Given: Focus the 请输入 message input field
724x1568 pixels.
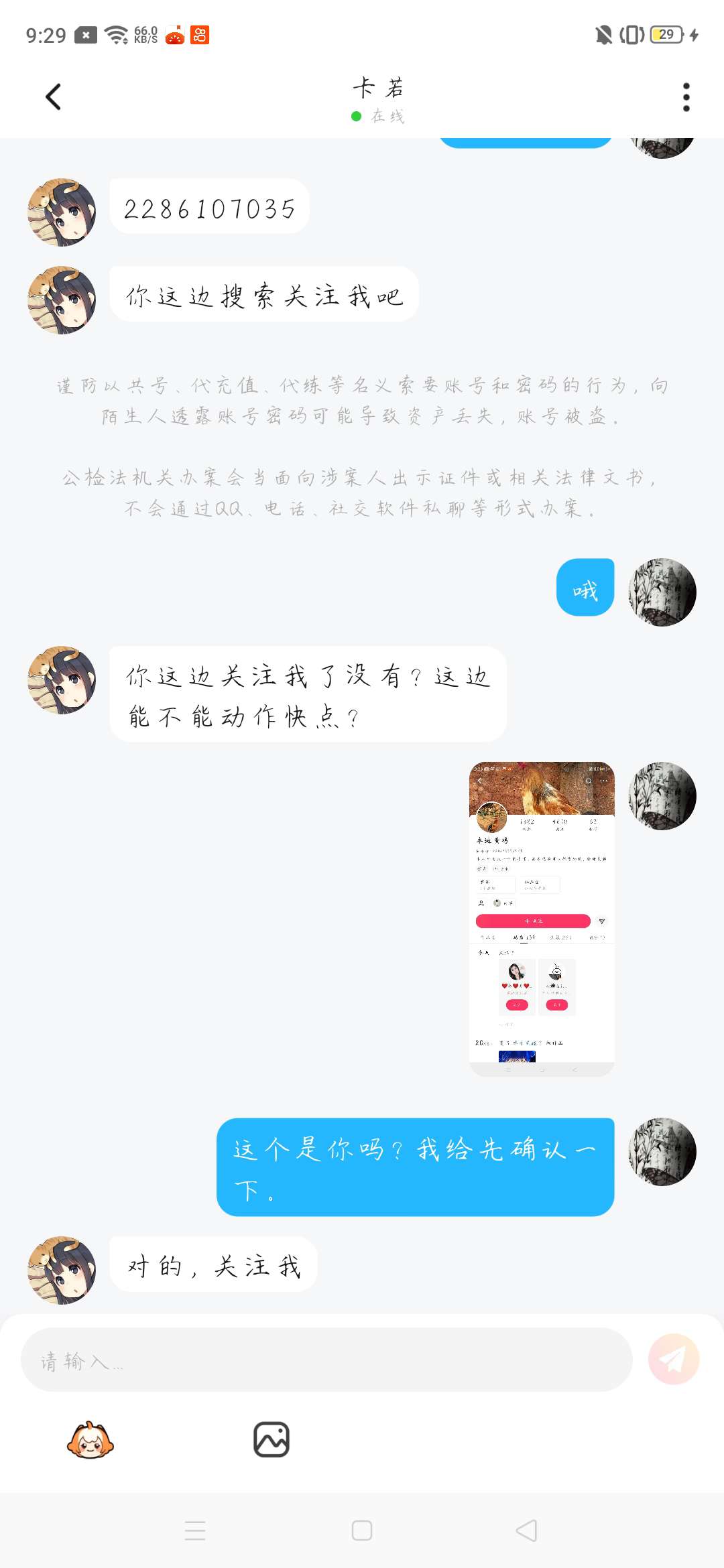Looking at the screenshot, I should point(326,1360).
